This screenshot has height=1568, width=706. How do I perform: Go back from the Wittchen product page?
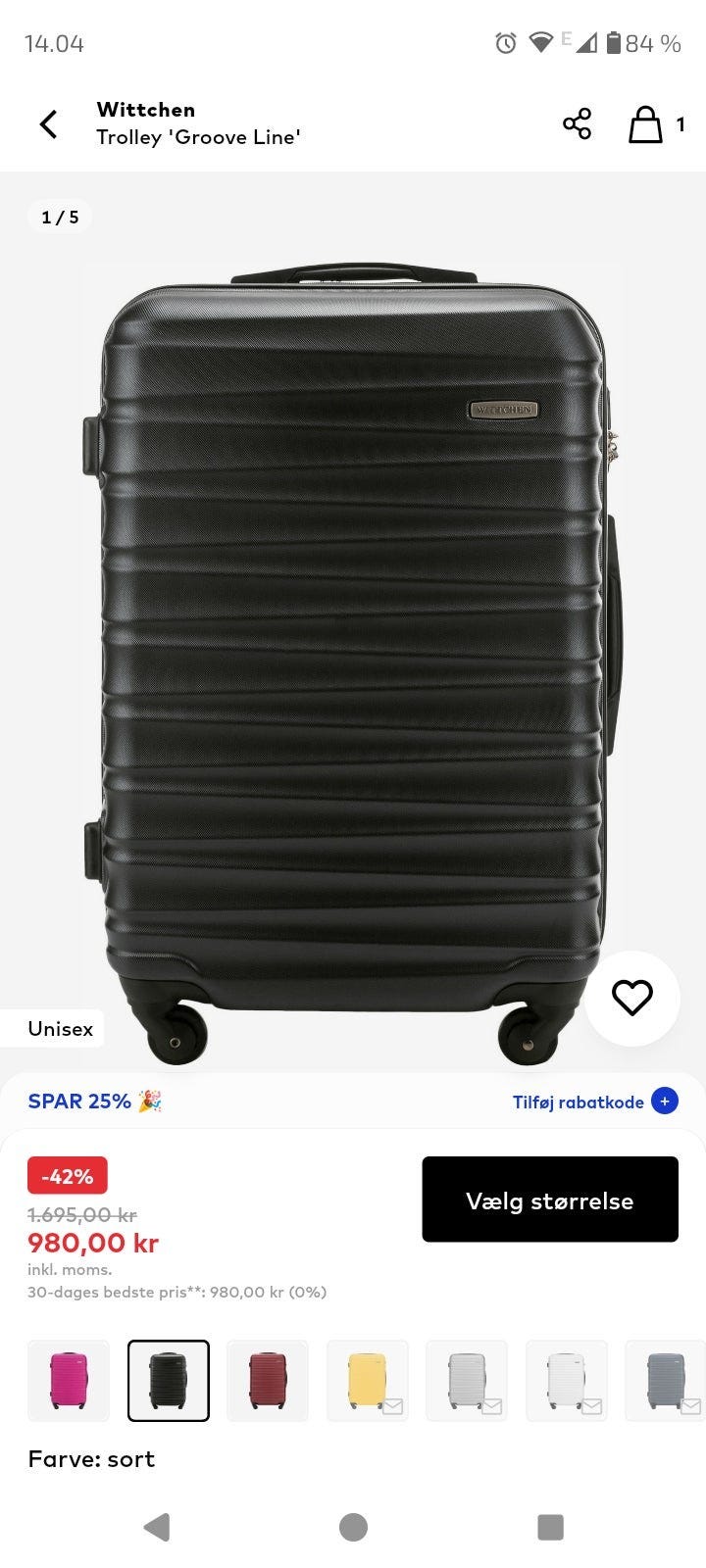[x=48, y=124]
